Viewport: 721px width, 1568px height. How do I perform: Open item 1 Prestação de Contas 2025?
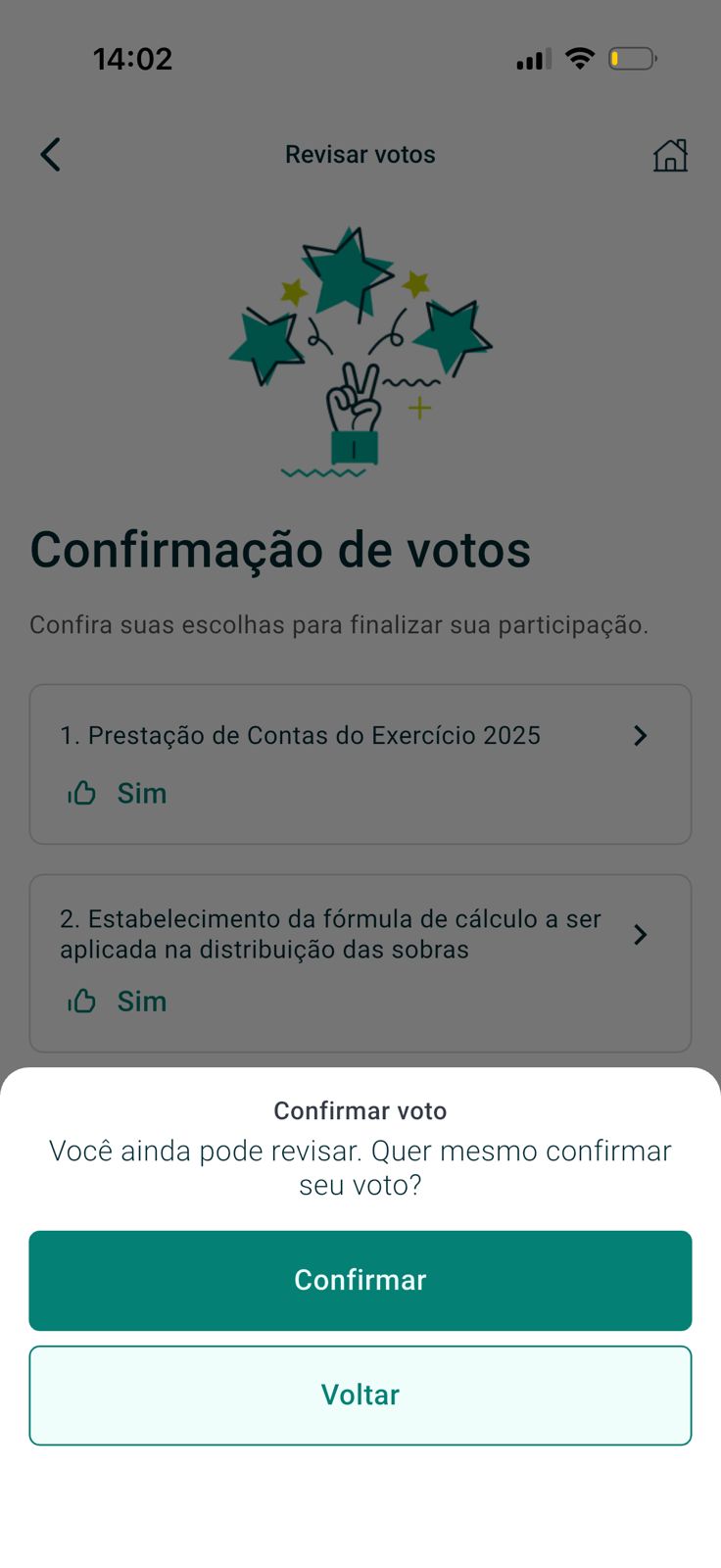coord(360,763)
